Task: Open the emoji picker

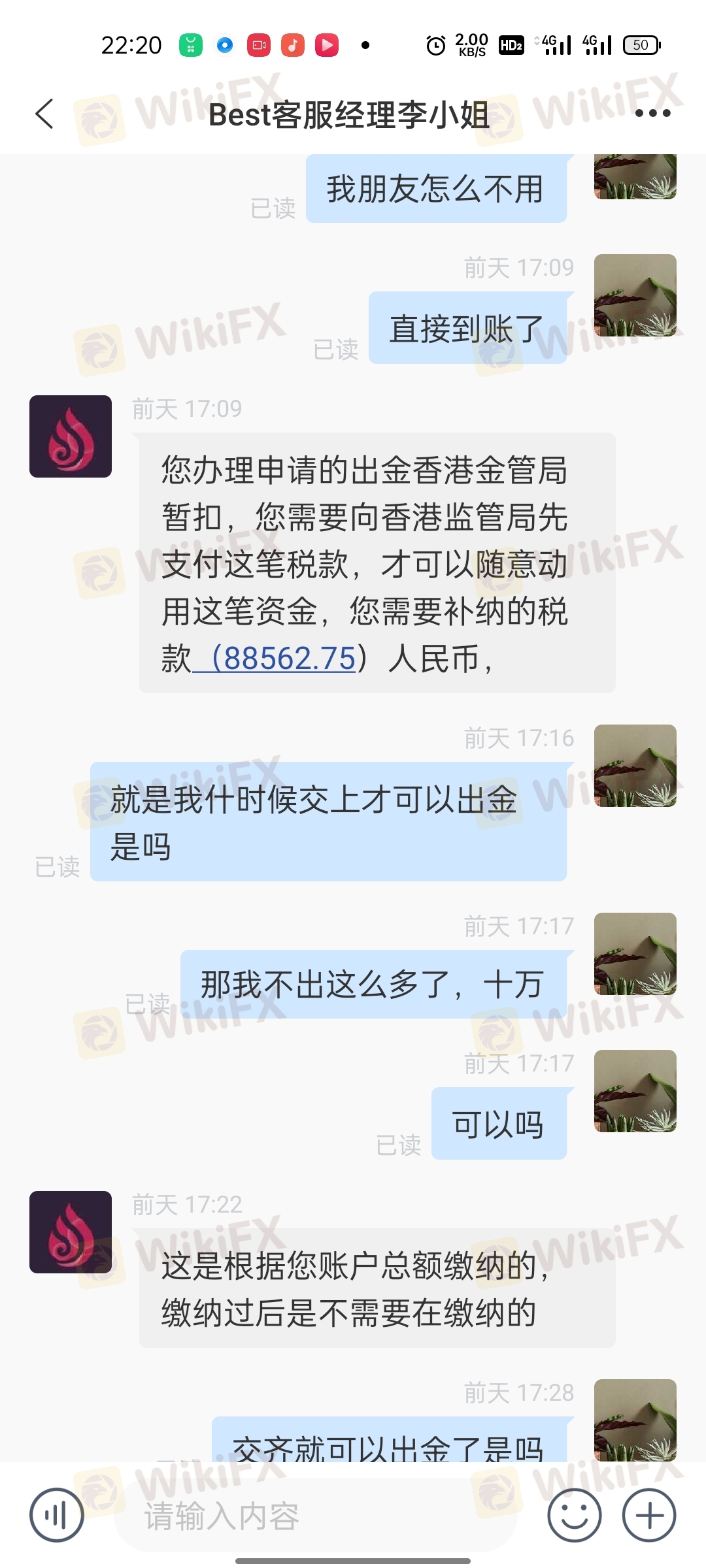Action: 574,1514
